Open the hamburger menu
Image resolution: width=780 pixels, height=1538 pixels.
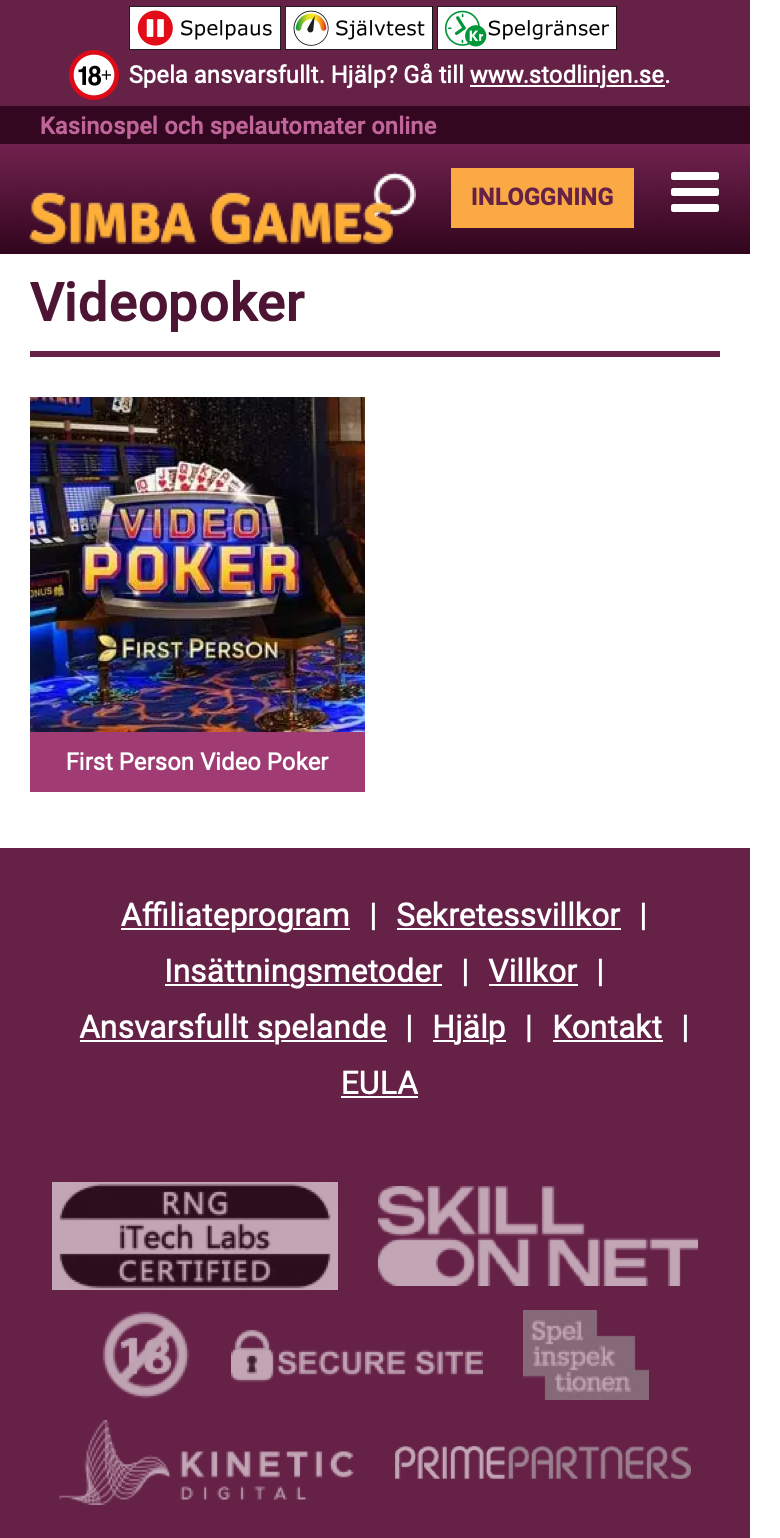coord(695,192)
